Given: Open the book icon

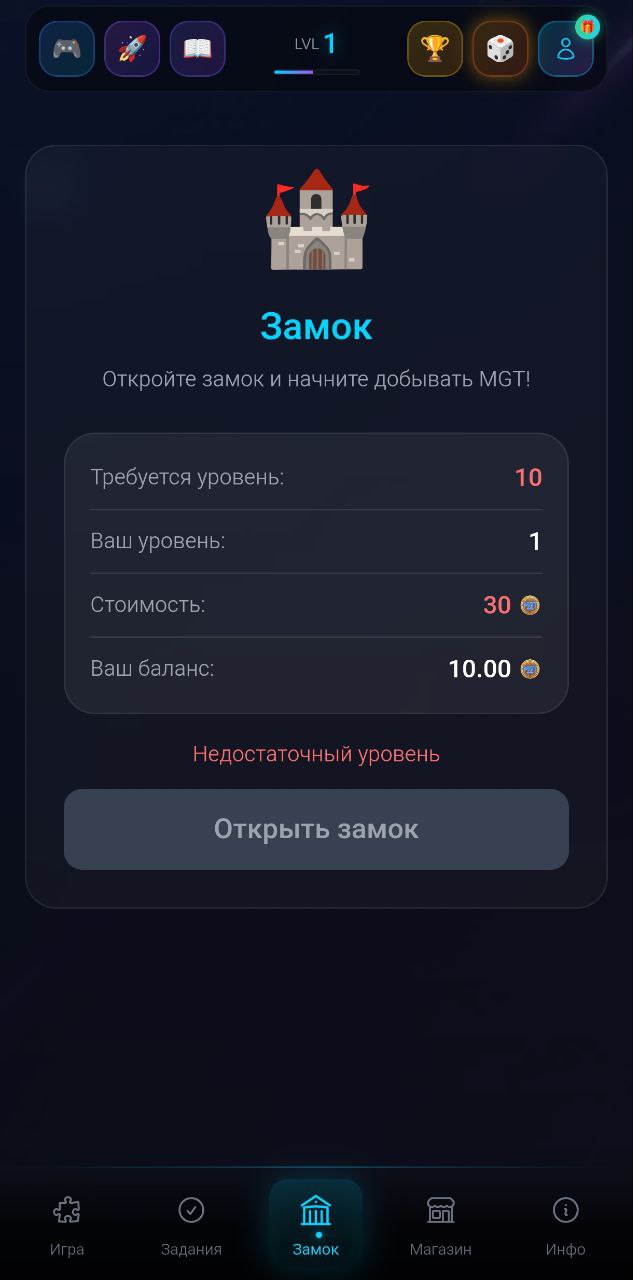Looking at the screenshot, I should (197, 49).
